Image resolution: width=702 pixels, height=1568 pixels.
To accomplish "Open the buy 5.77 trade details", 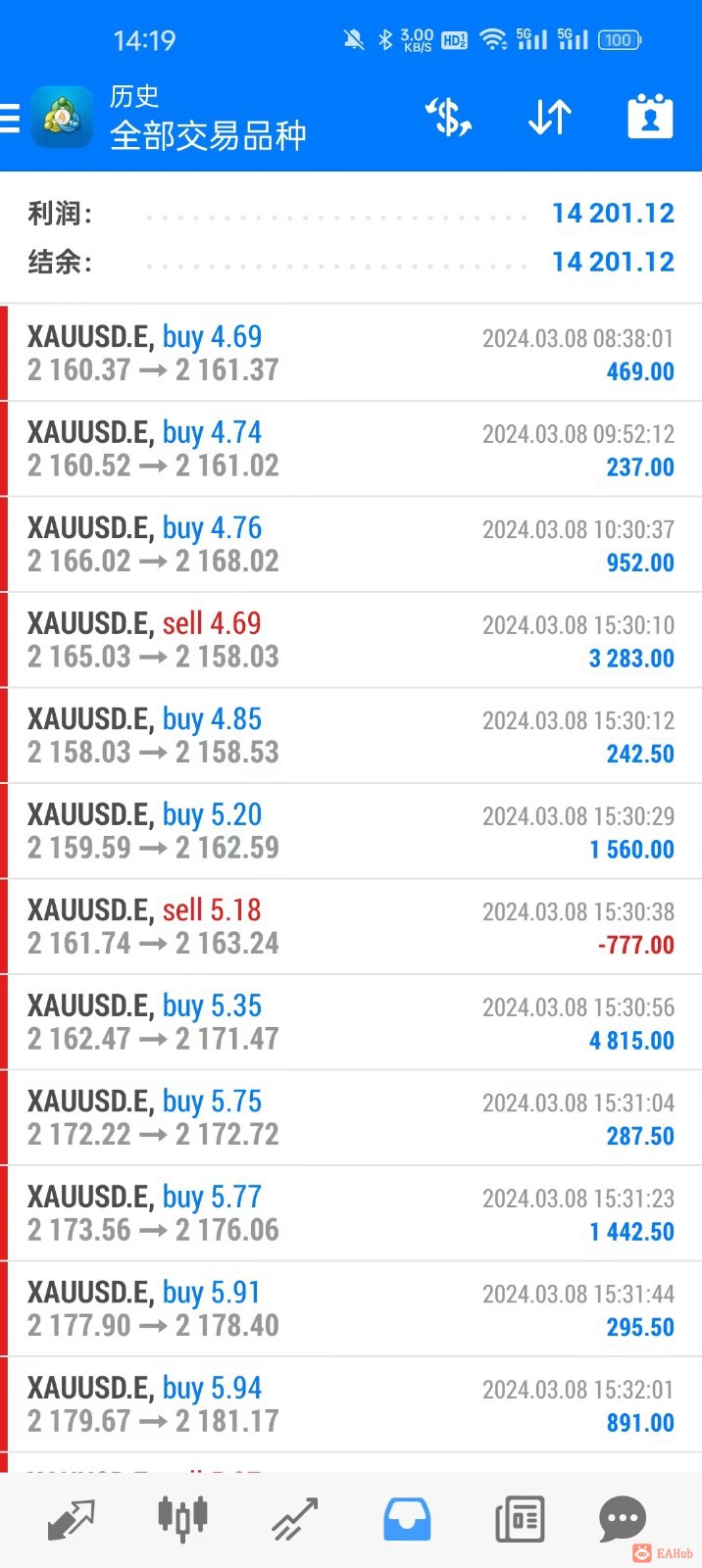I will tap(351, 1213).
